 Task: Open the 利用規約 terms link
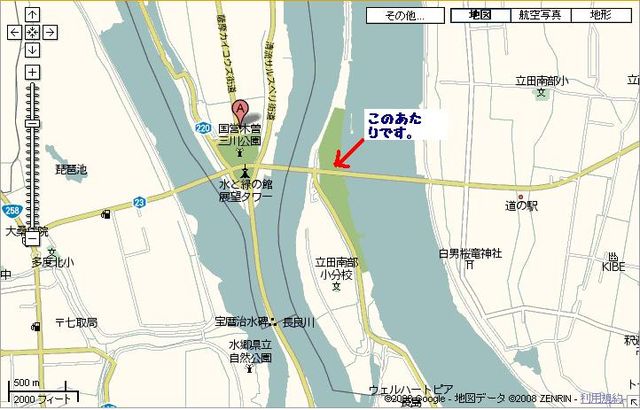[601, 399]
